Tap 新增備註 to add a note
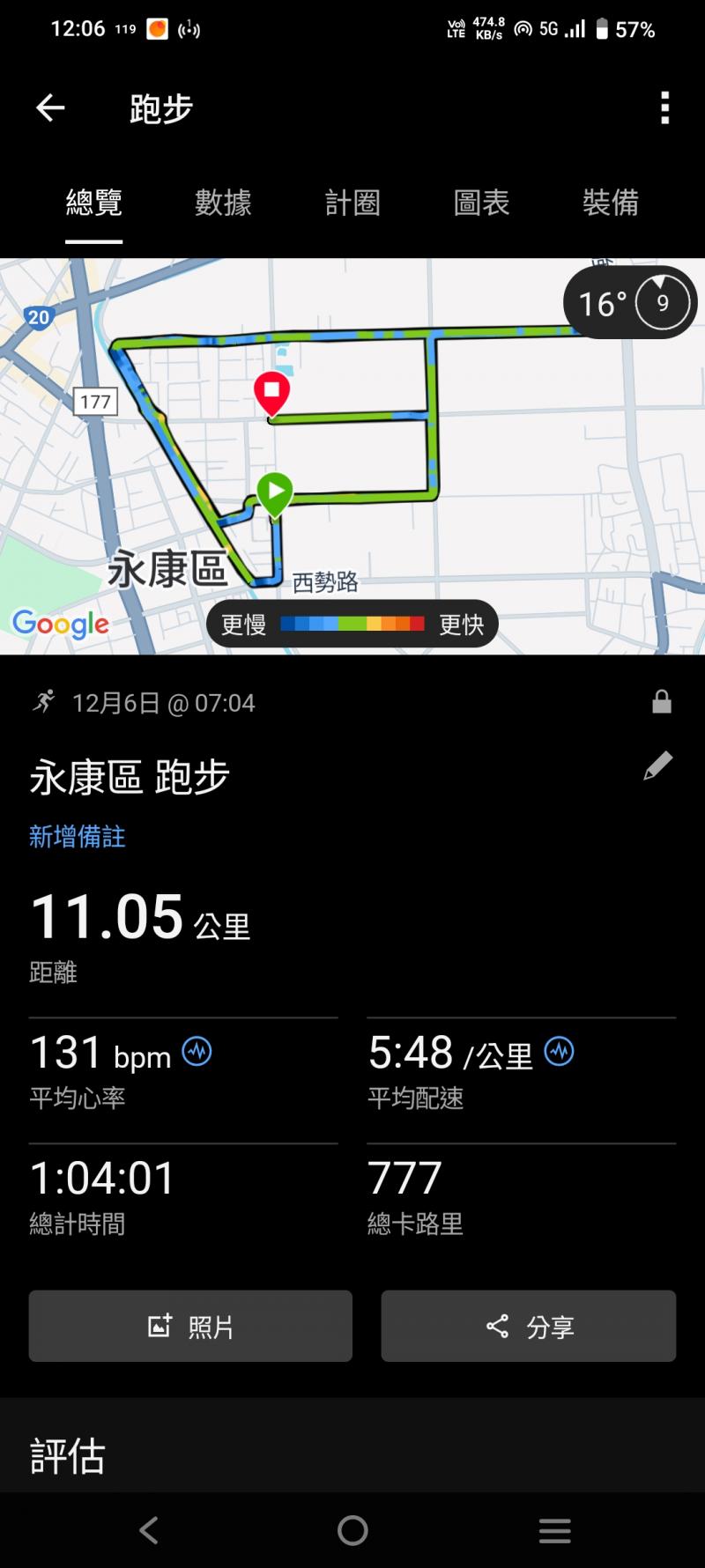This screenshot has width=705, height=1568. click(78, 836)
